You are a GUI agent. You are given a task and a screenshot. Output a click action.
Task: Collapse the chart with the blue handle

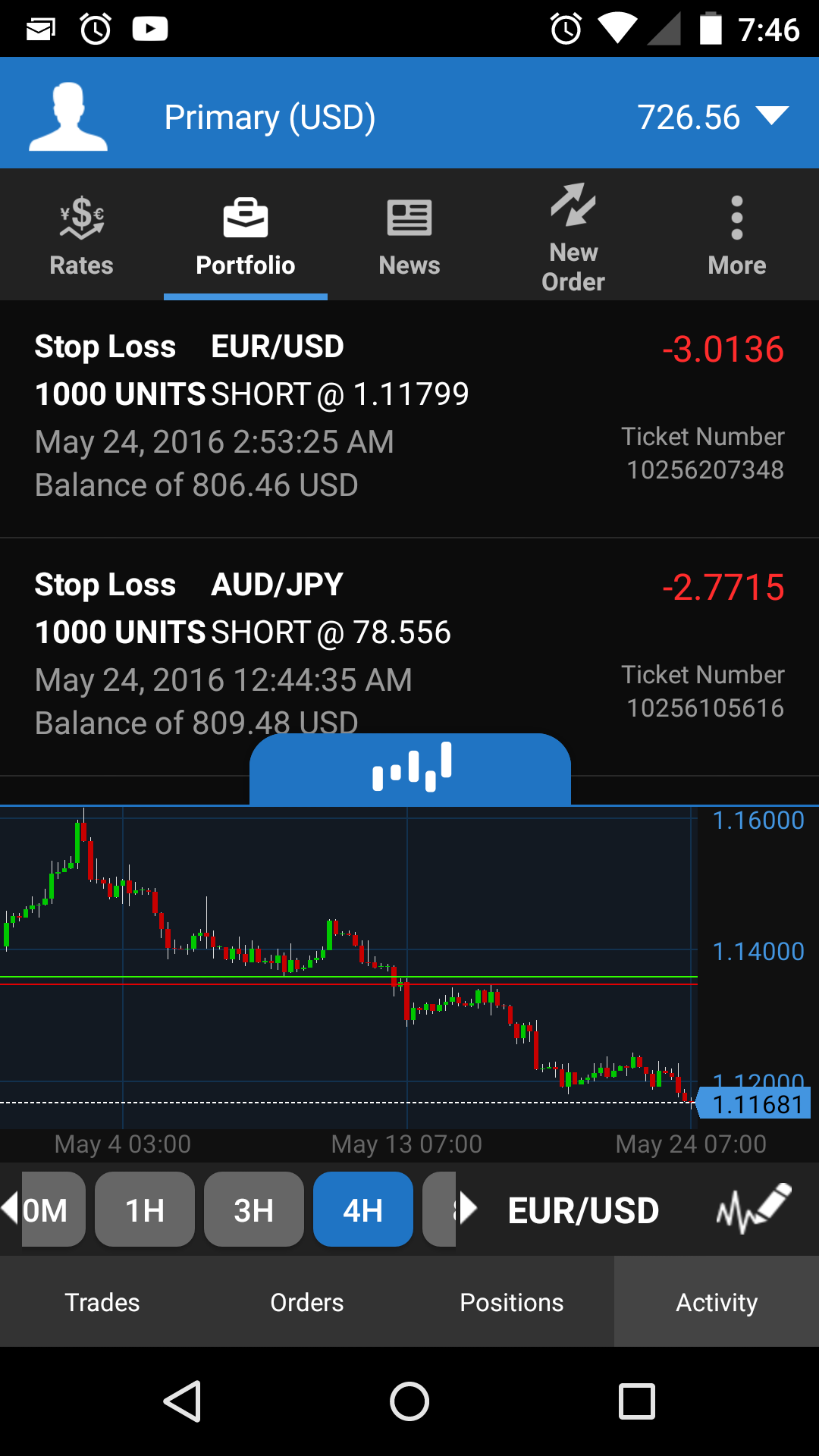click(410, 767)
